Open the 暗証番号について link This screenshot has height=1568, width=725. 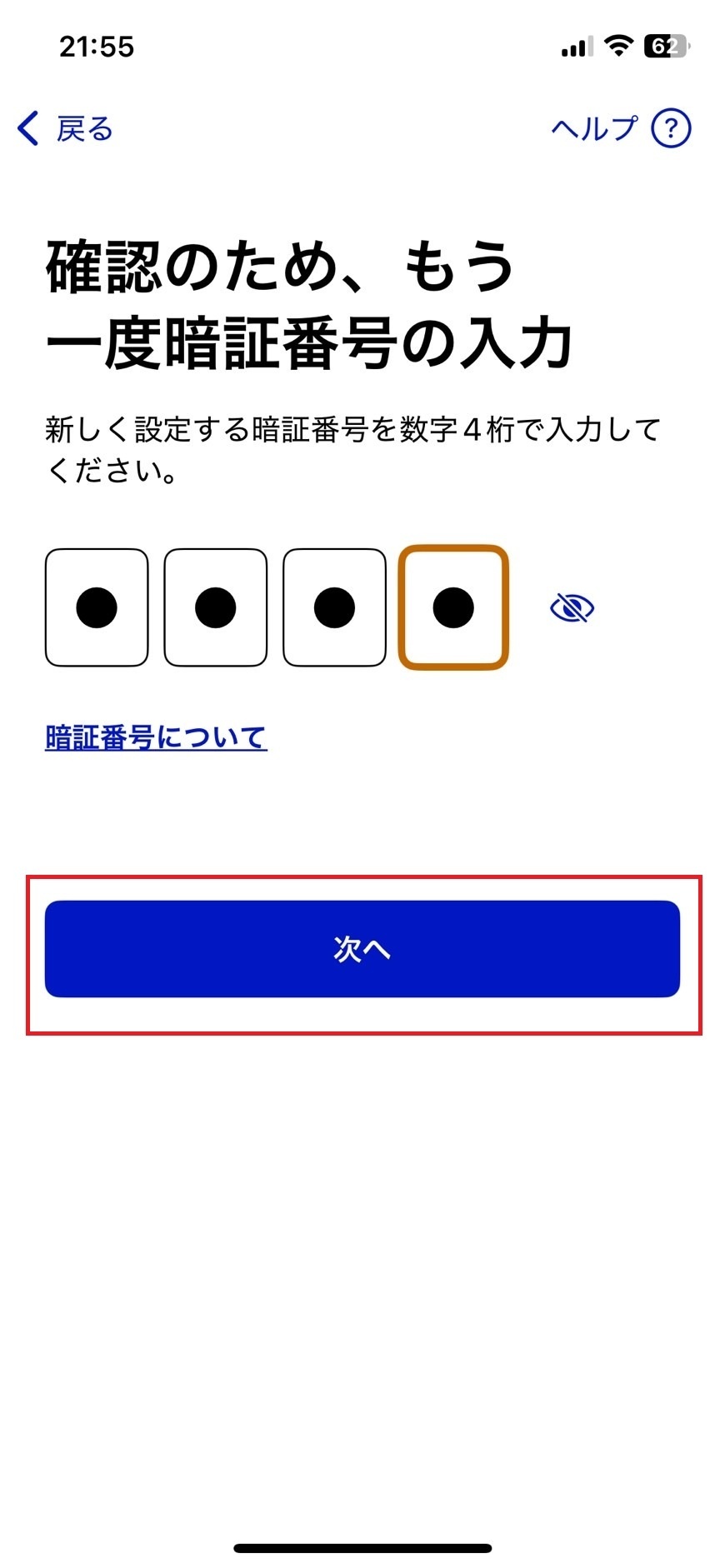[x=156, y=737]
